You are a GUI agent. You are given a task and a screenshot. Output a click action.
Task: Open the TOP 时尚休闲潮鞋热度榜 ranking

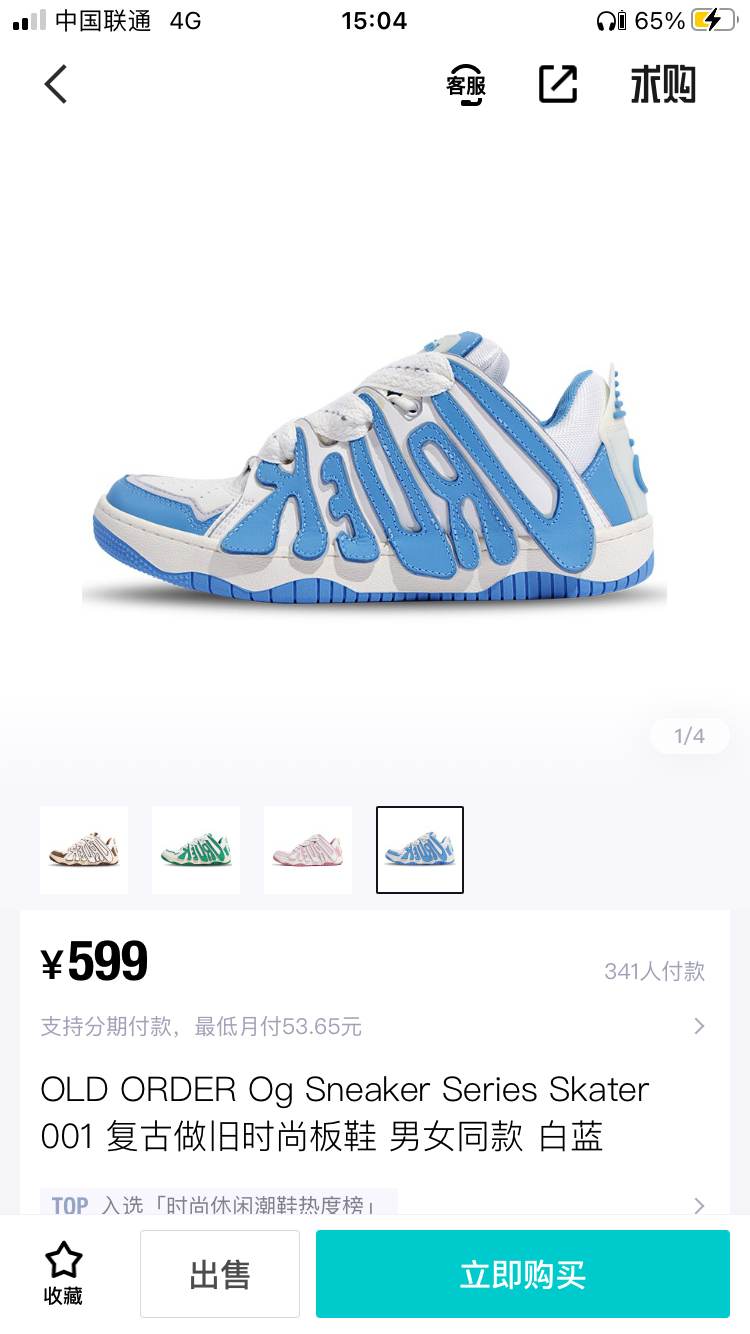click(373, 1204)
